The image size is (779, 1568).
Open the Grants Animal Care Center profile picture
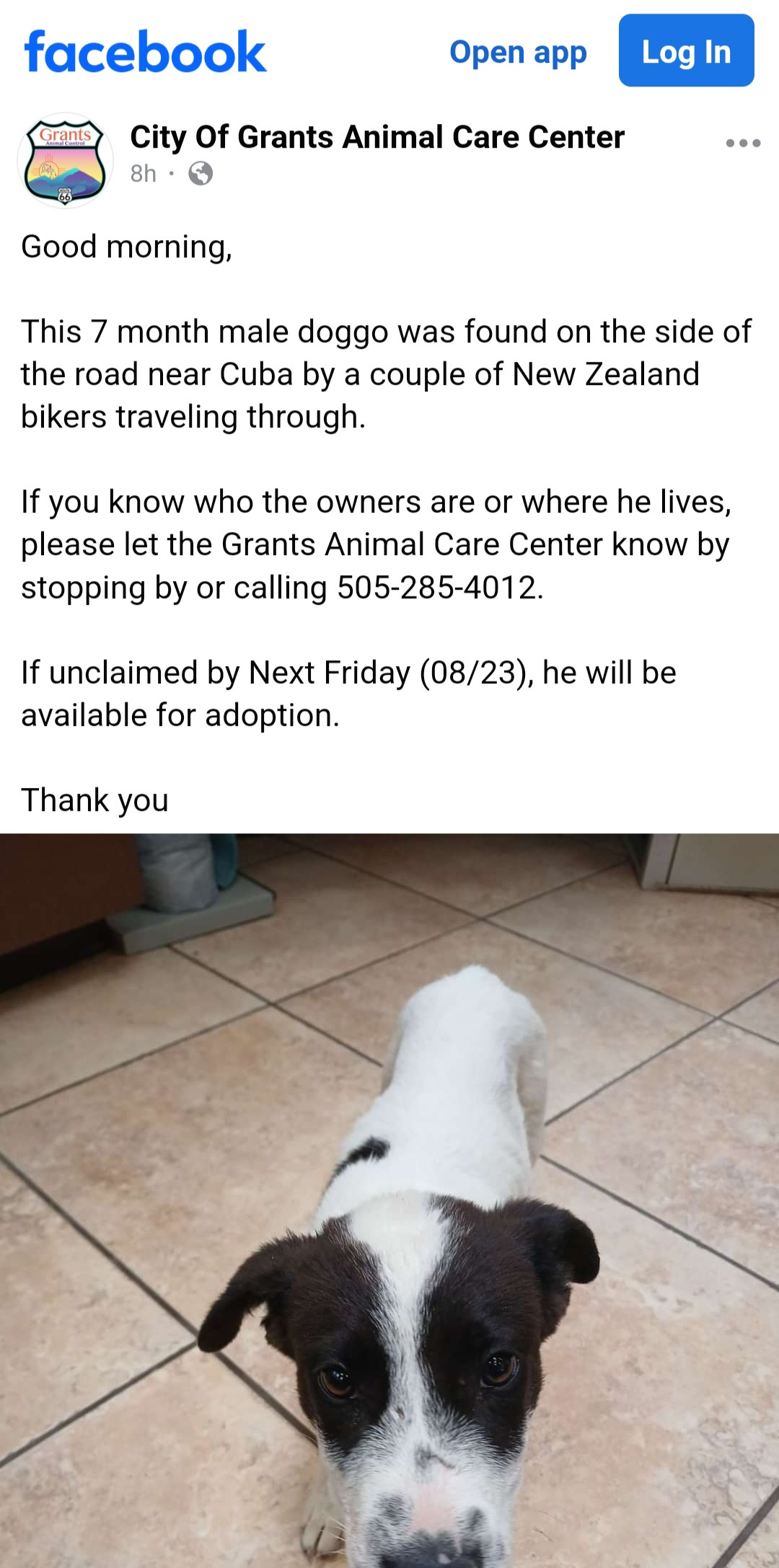pyautogui.click(x=65, y=160)
